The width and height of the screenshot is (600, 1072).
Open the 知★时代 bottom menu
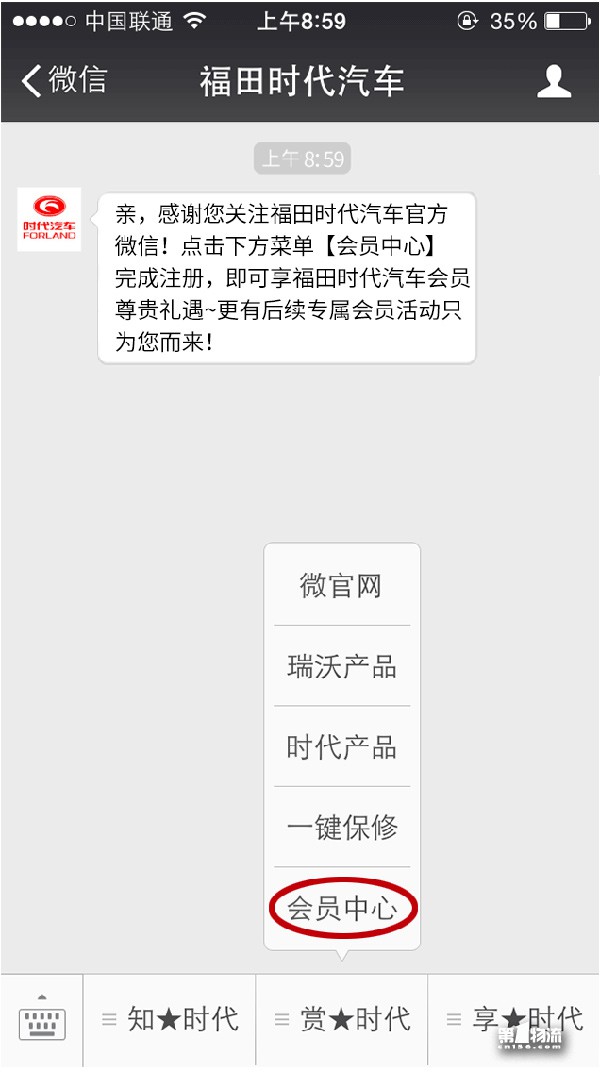coord(170,1020)
